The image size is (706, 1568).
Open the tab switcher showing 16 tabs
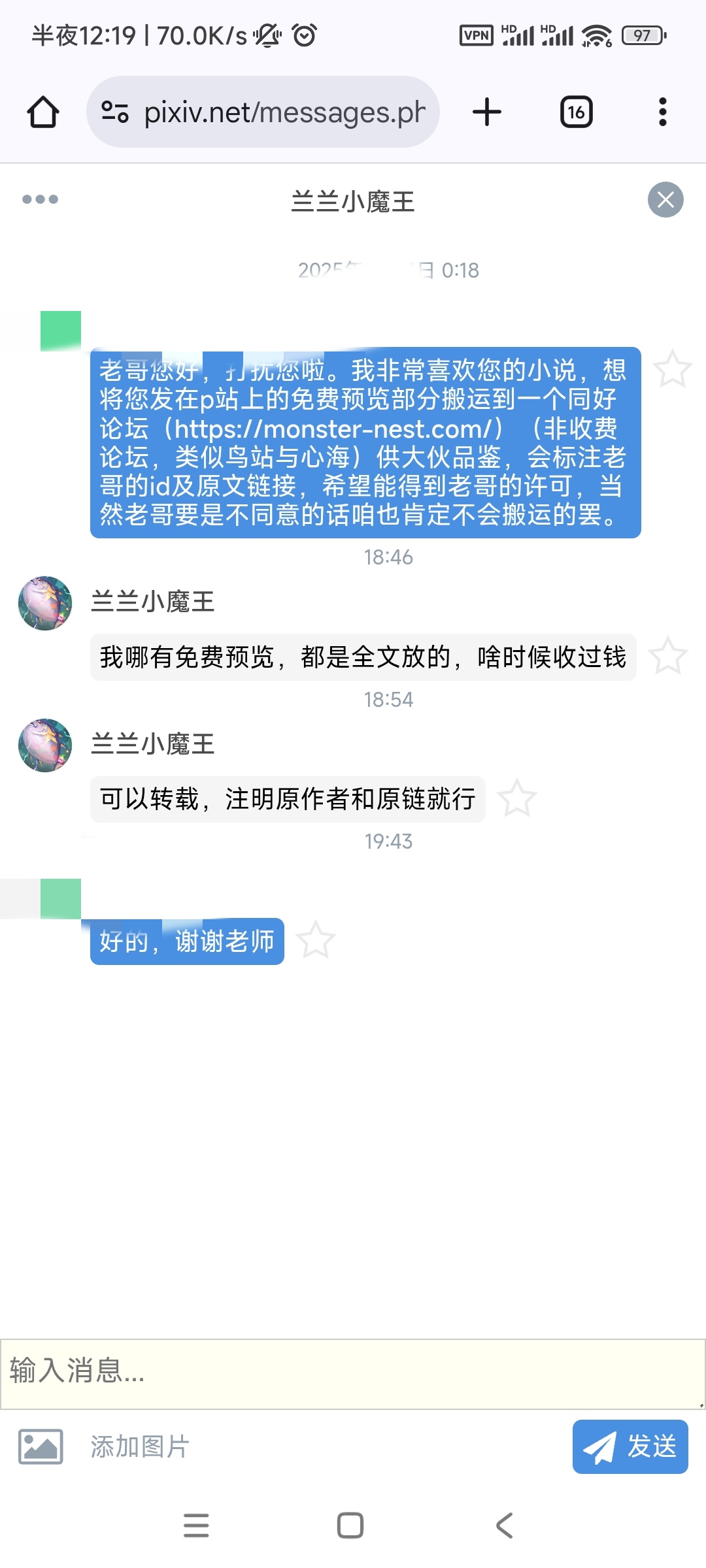point(576,112)
